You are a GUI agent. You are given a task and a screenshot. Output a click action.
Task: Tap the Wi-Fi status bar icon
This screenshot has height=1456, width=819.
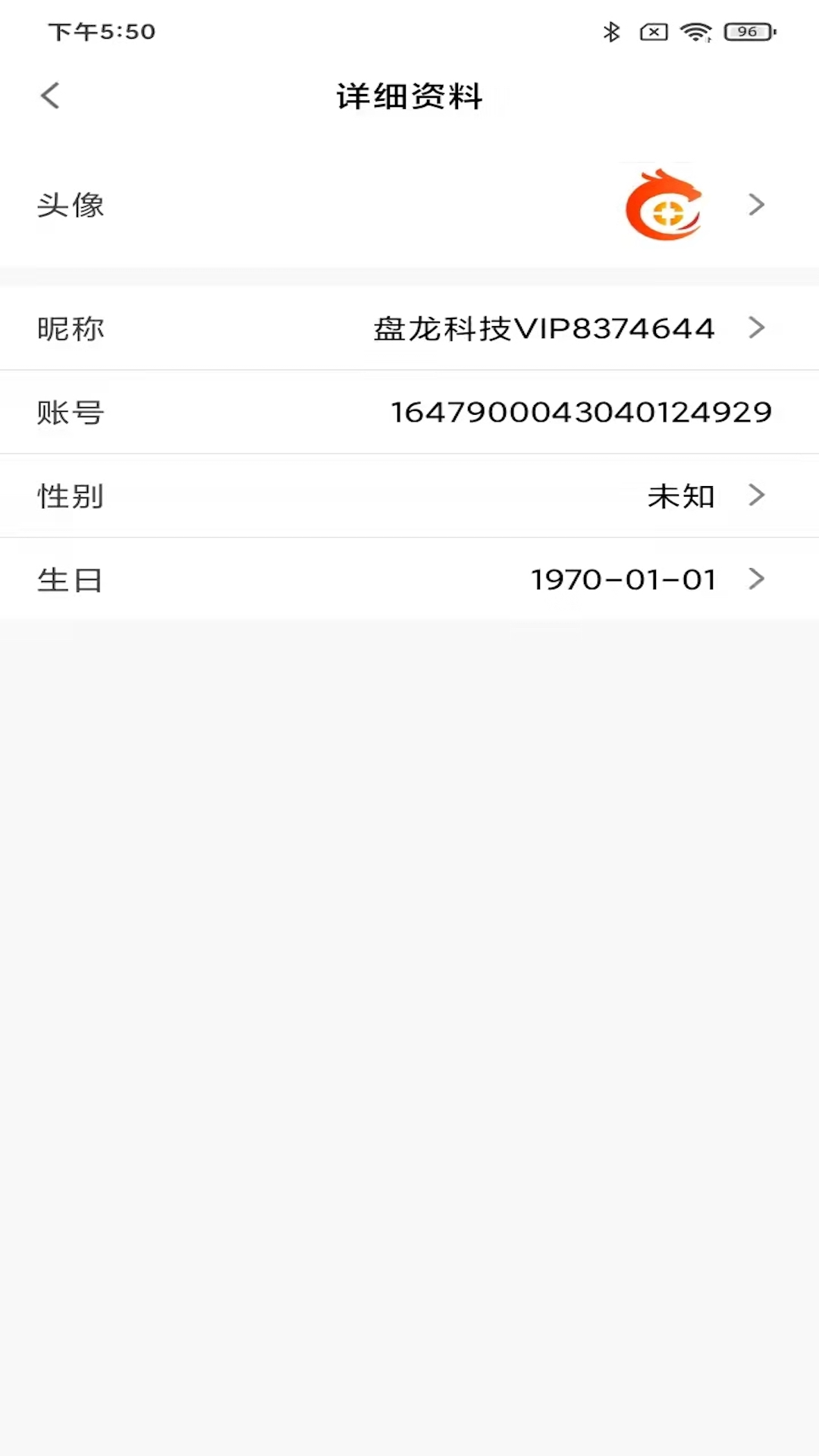695,31
